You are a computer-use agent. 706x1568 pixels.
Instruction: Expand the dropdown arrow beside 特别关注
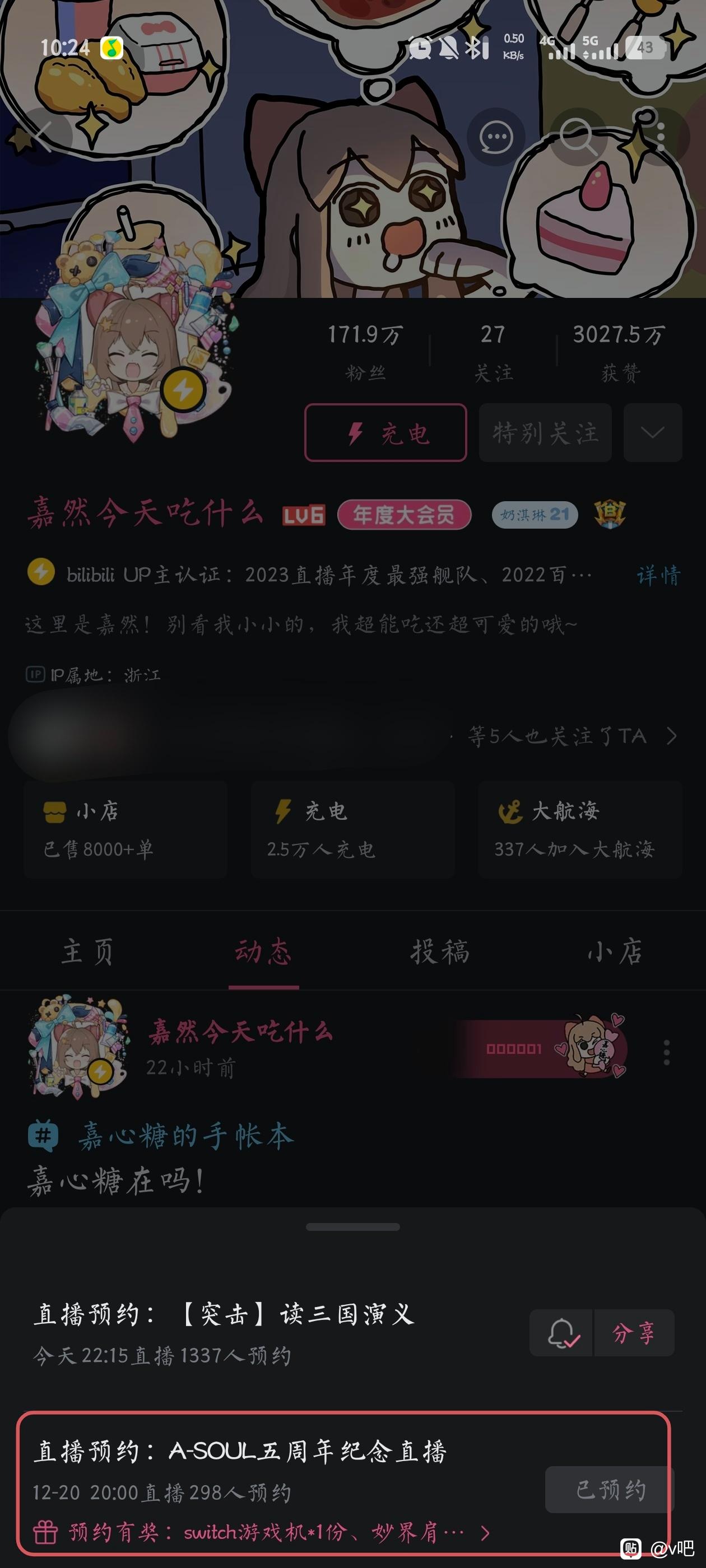point(652,433)
